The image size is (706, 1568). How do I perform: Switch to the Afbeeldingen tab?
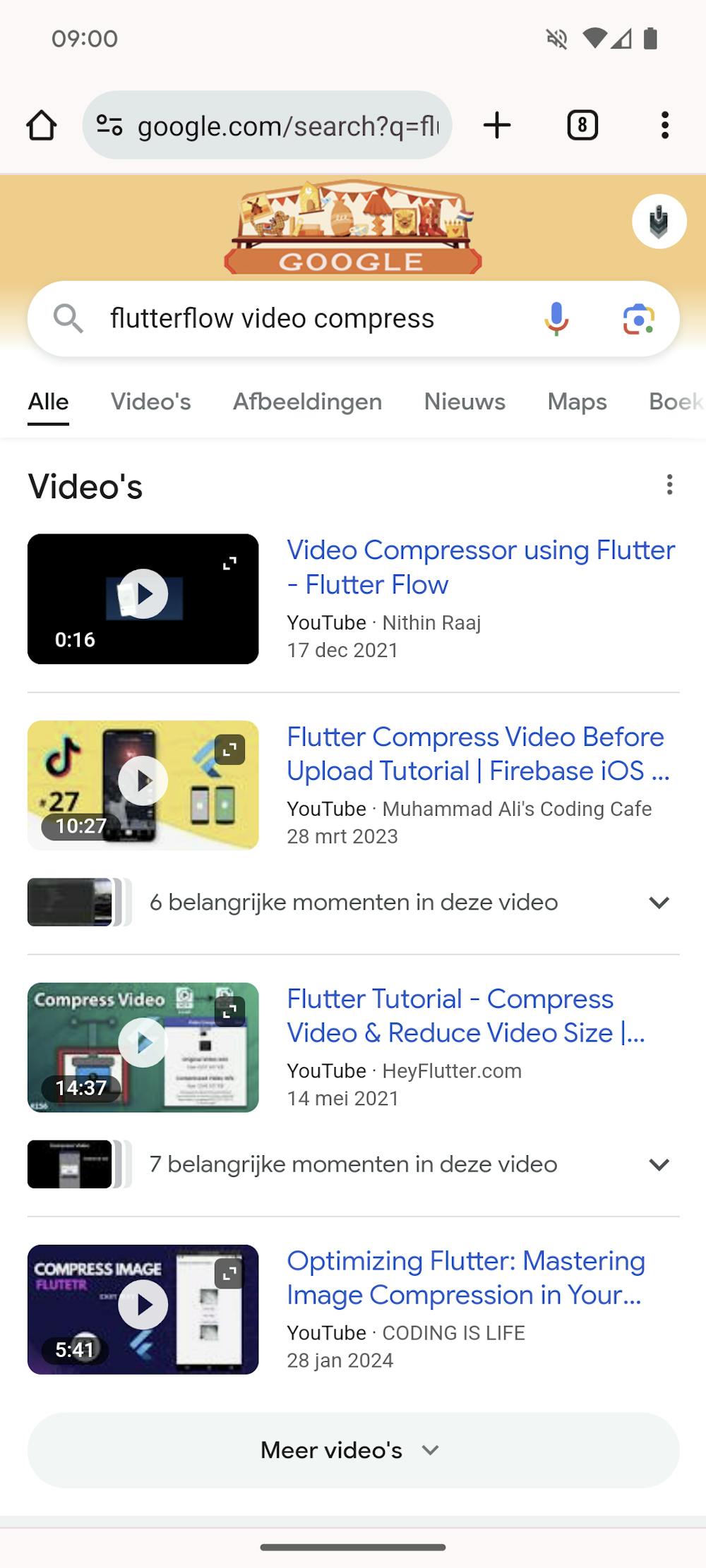point(307,402)
